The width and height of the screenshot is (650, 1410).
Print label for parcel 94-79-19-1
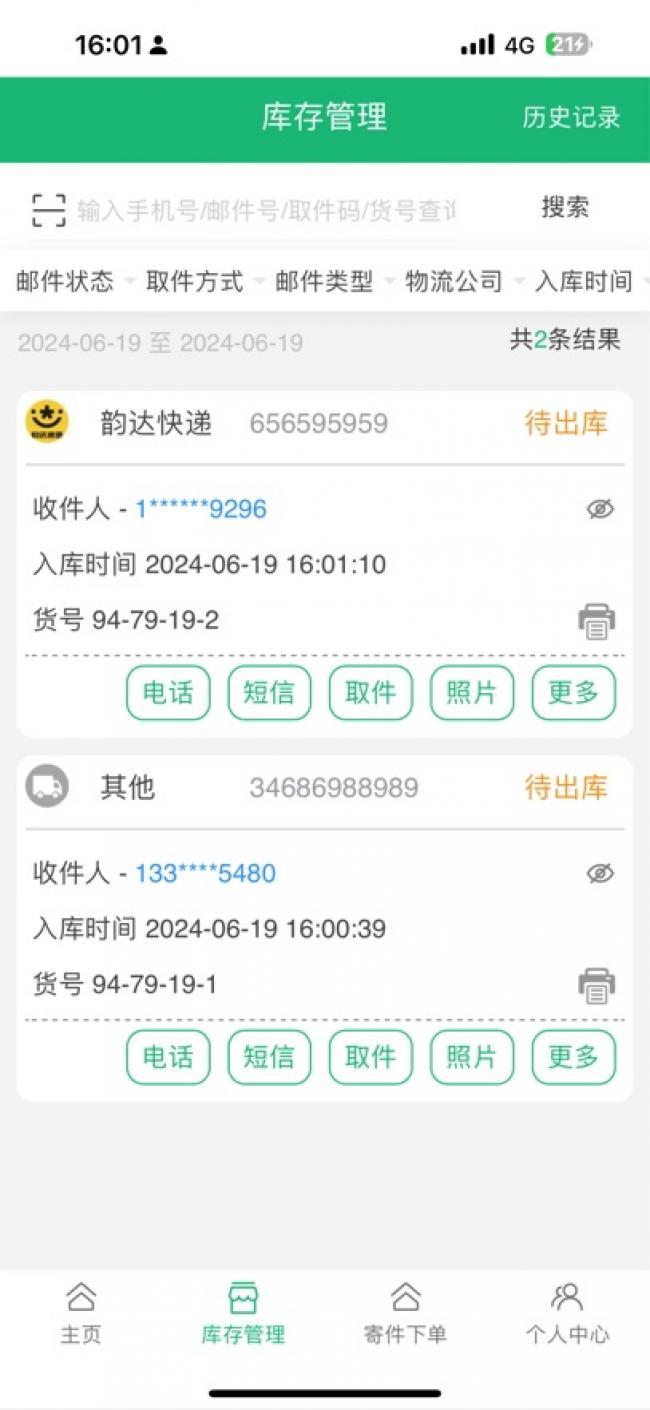[597, 985]
